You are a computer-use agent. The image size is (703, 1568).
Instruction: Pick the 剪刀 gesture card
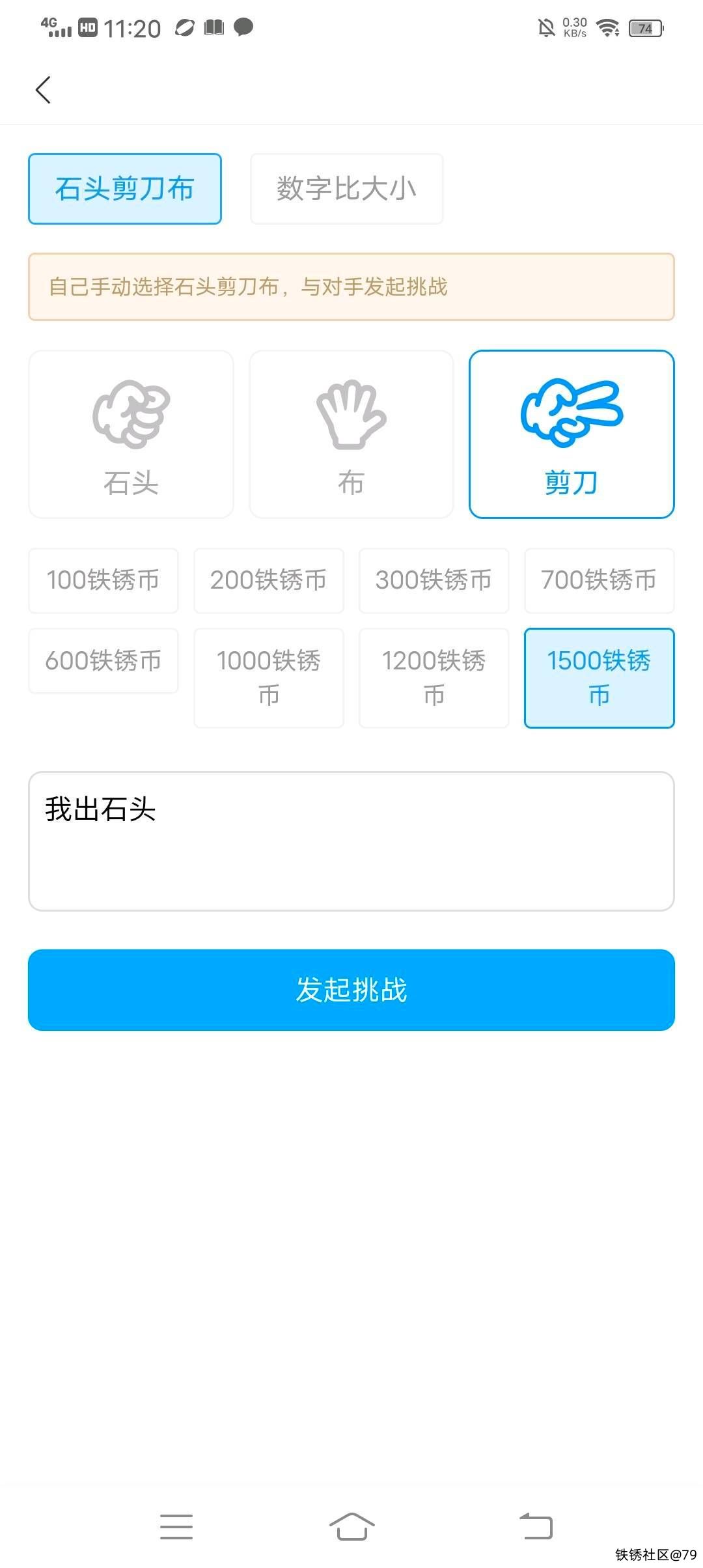572,434
